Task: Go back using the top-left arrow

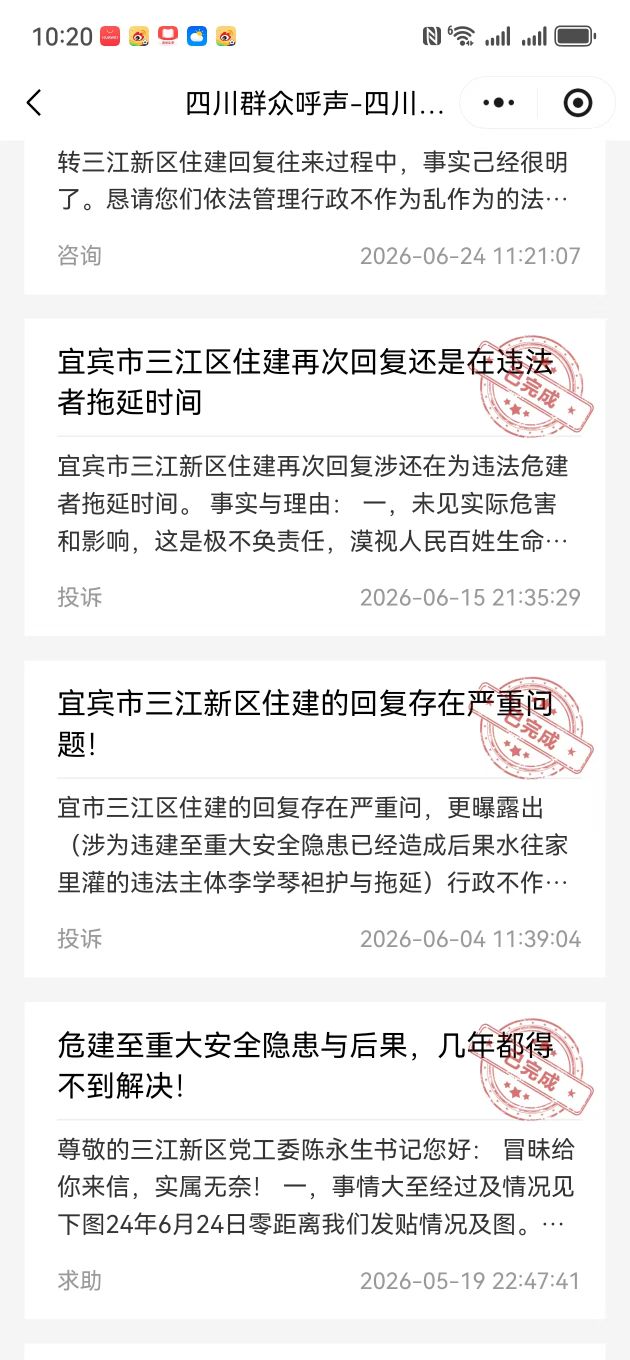Action: pyautogui.click(x=35, y=103)
